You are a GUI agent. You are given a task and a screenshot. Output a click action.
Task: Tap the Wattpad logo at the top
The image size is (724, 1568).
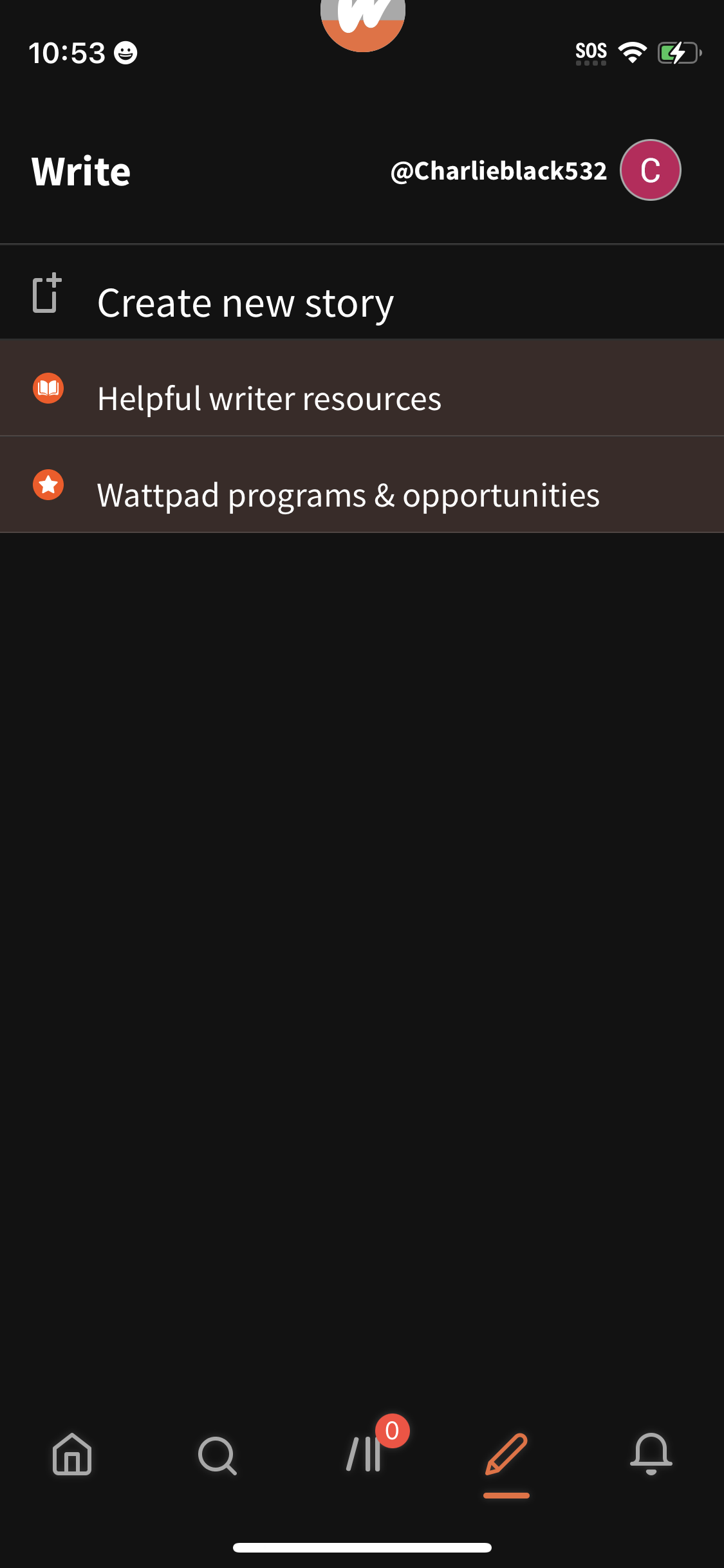[362, 19]
